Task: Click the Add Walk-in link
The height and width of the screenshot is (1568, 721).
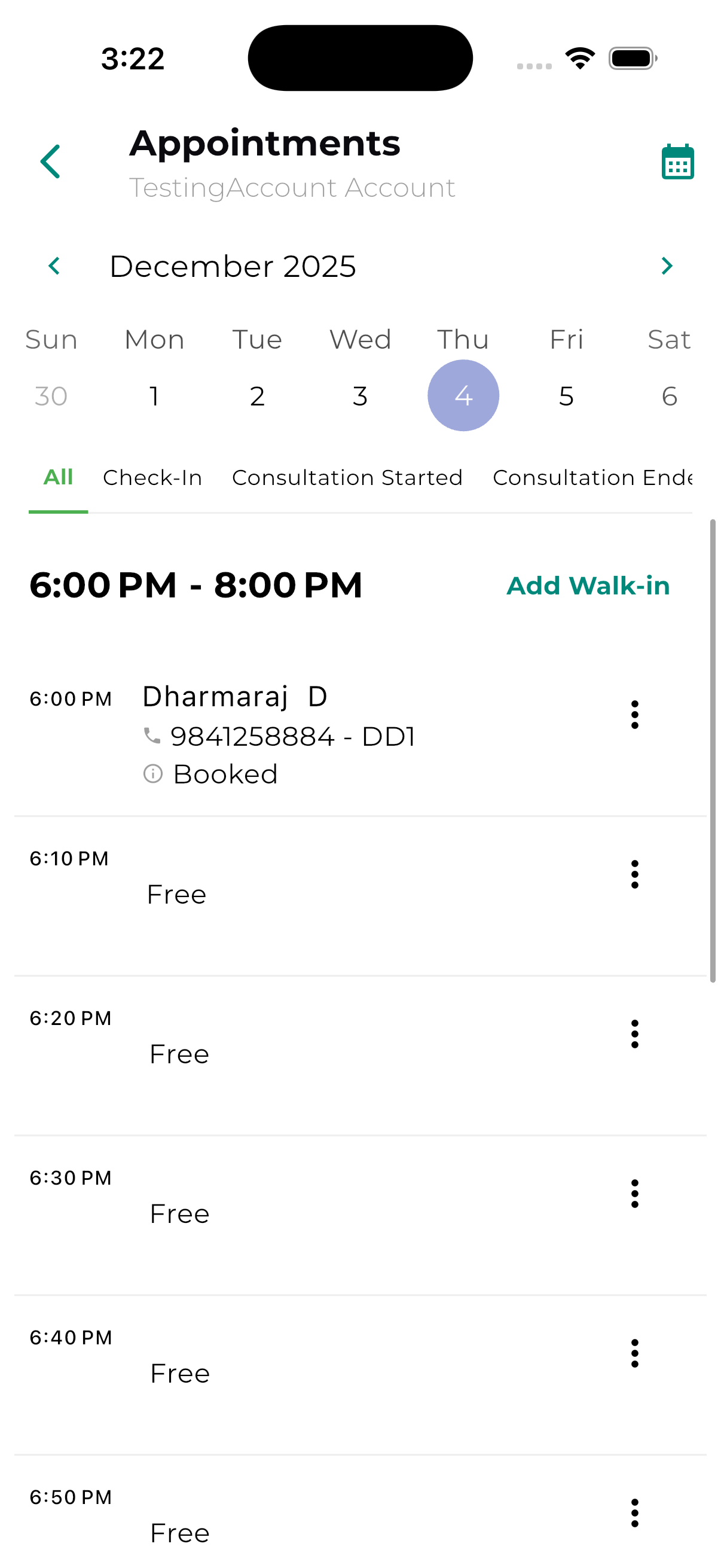Action: (587, 585)
